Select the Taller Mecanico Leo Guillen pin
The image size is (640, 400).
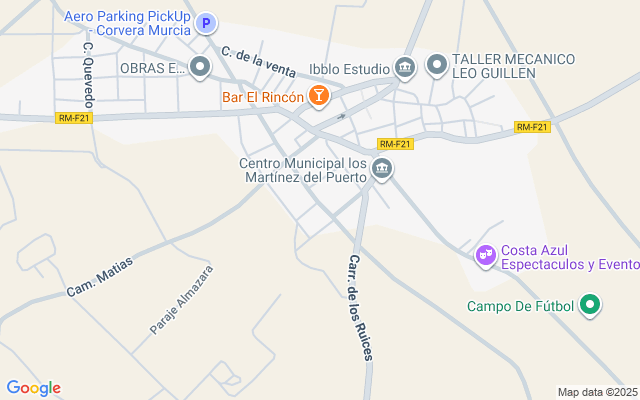[x=437, y=67]
